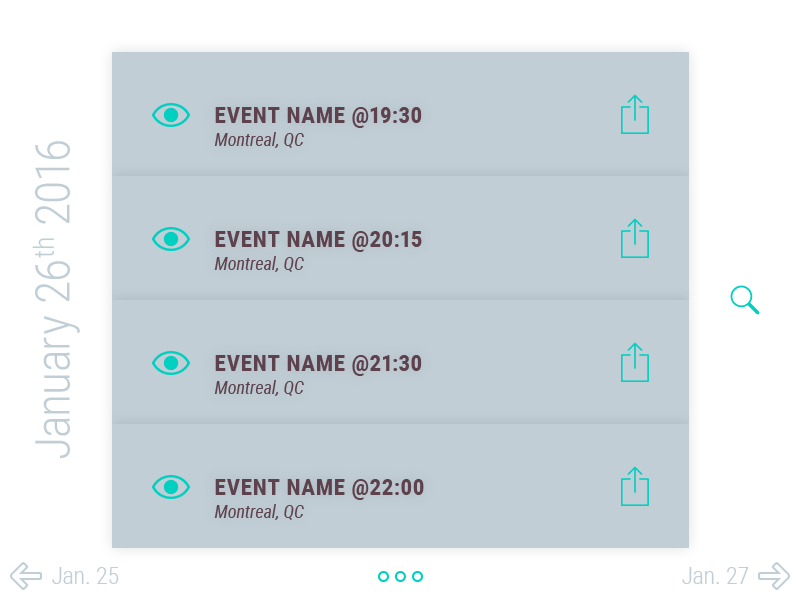Open the EVENT NAME @22:00 row
Image resolution: width=800 pixels, height=600 pixels.
click(x=400, y=497)
